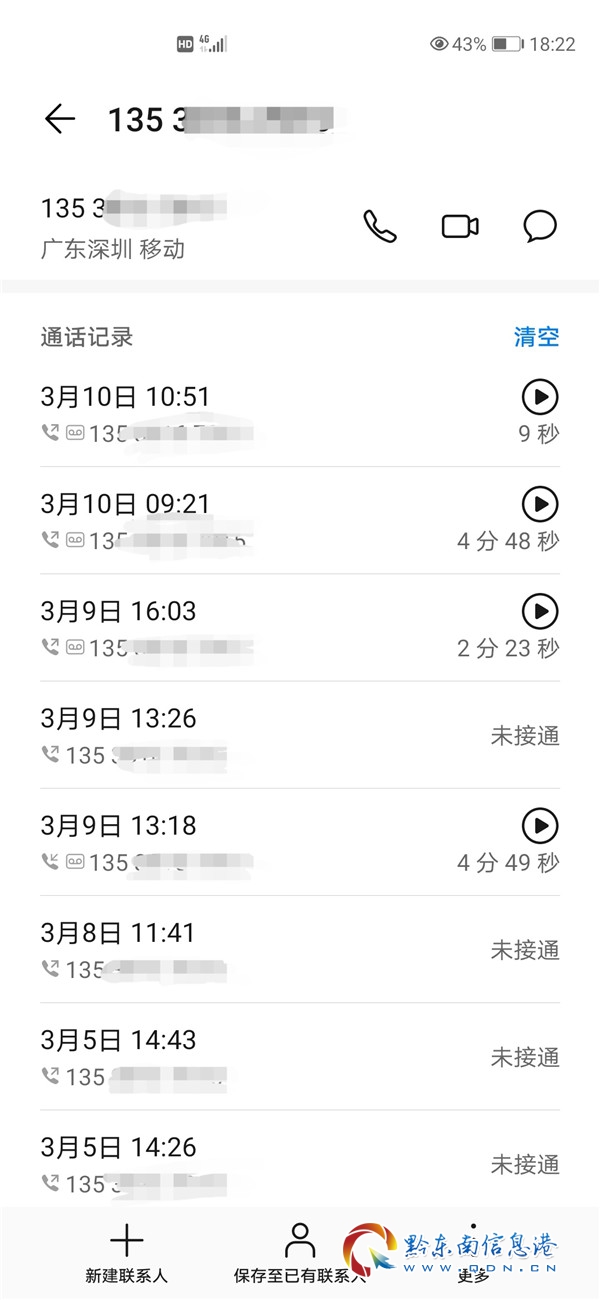The image size is (600, 1300).
Task: Start a video call with this number
Action: [x=460, y=226]
